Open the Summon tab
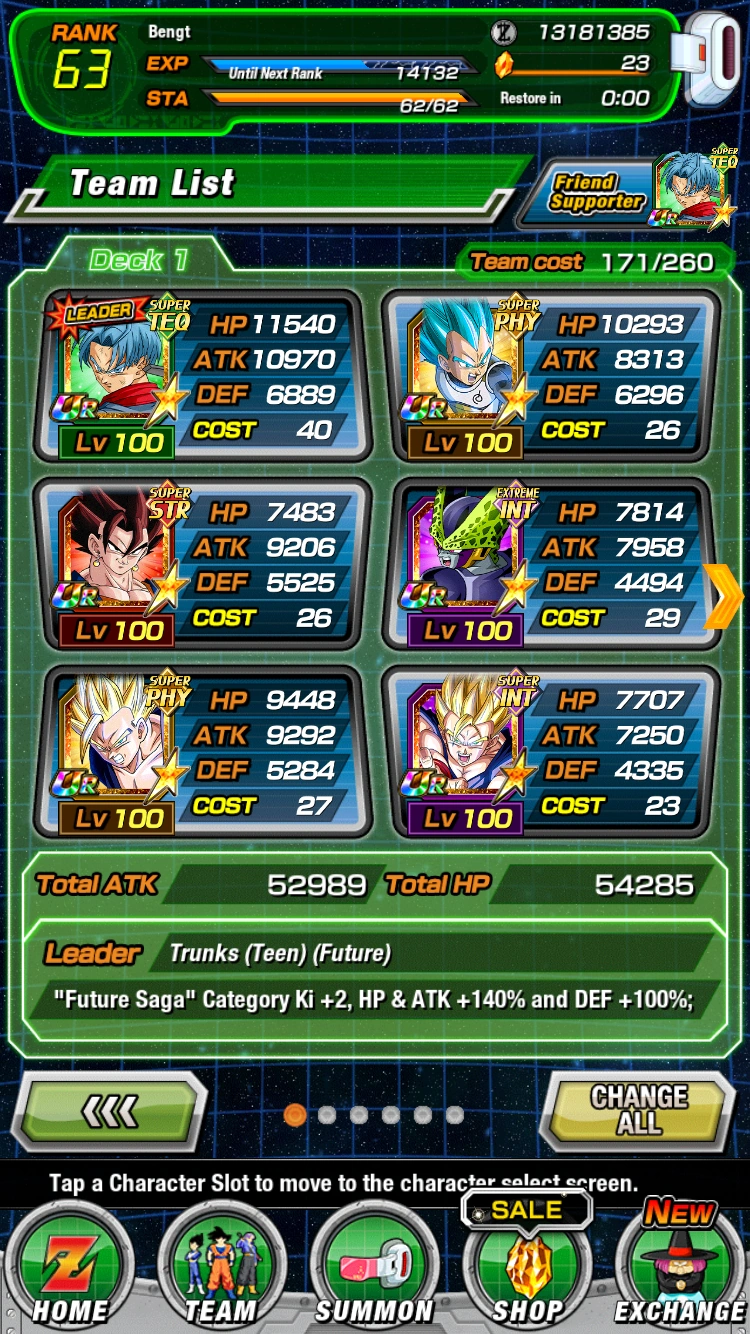 [x=375, y=1267]
